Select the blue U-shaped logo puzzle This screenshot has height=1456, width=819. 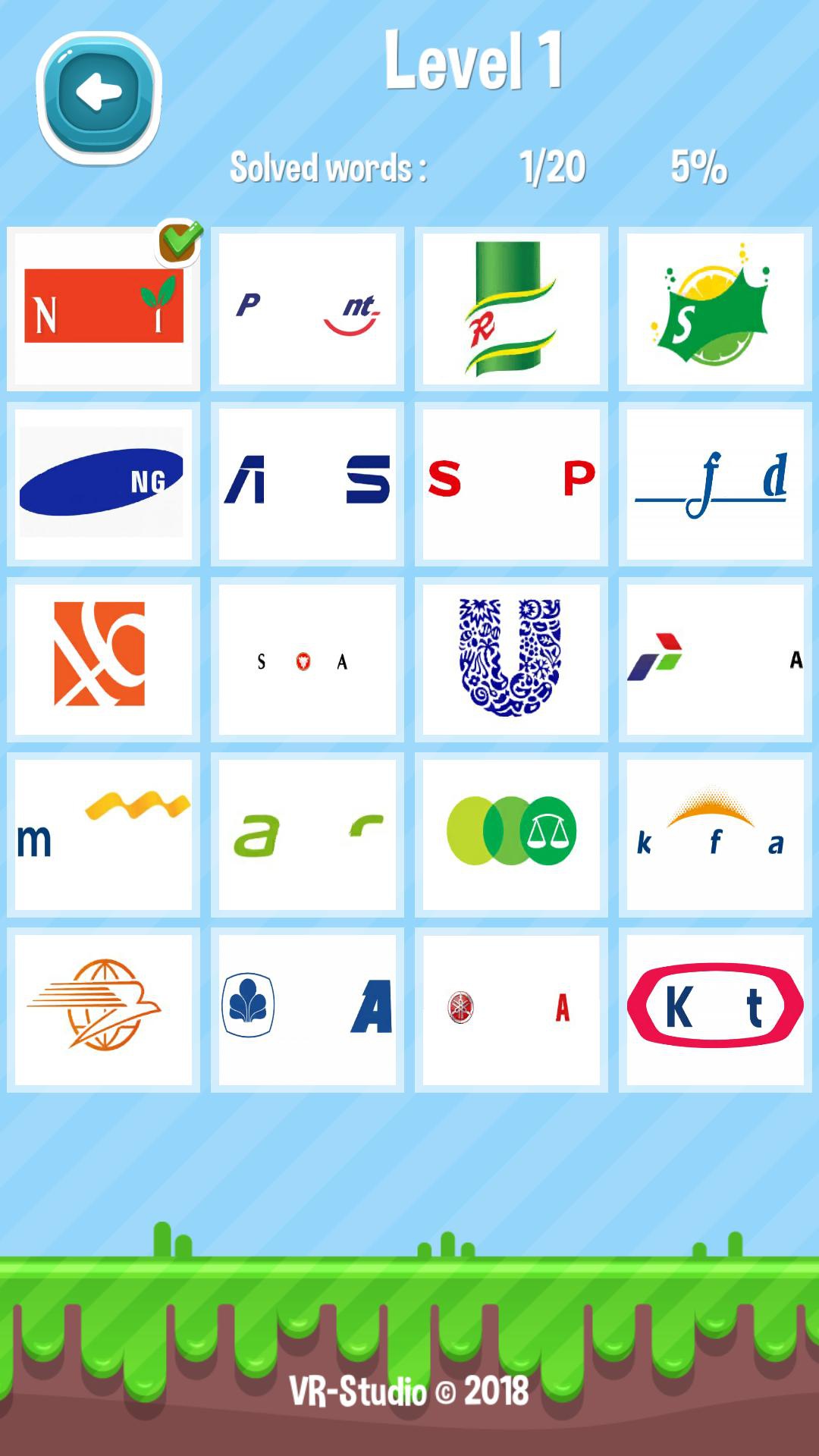(511, 658)
